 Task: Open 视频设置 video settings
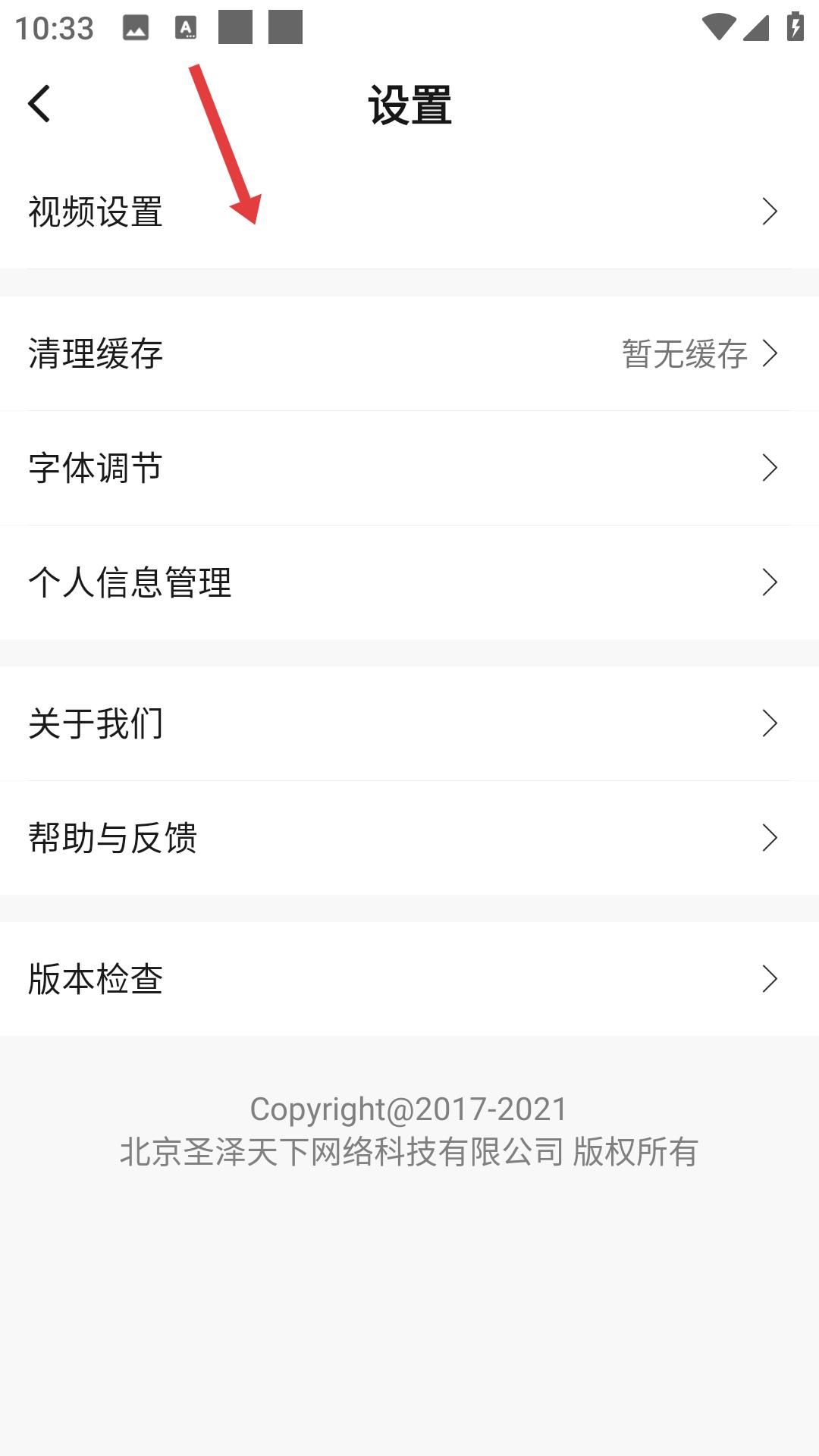[409, 212]
